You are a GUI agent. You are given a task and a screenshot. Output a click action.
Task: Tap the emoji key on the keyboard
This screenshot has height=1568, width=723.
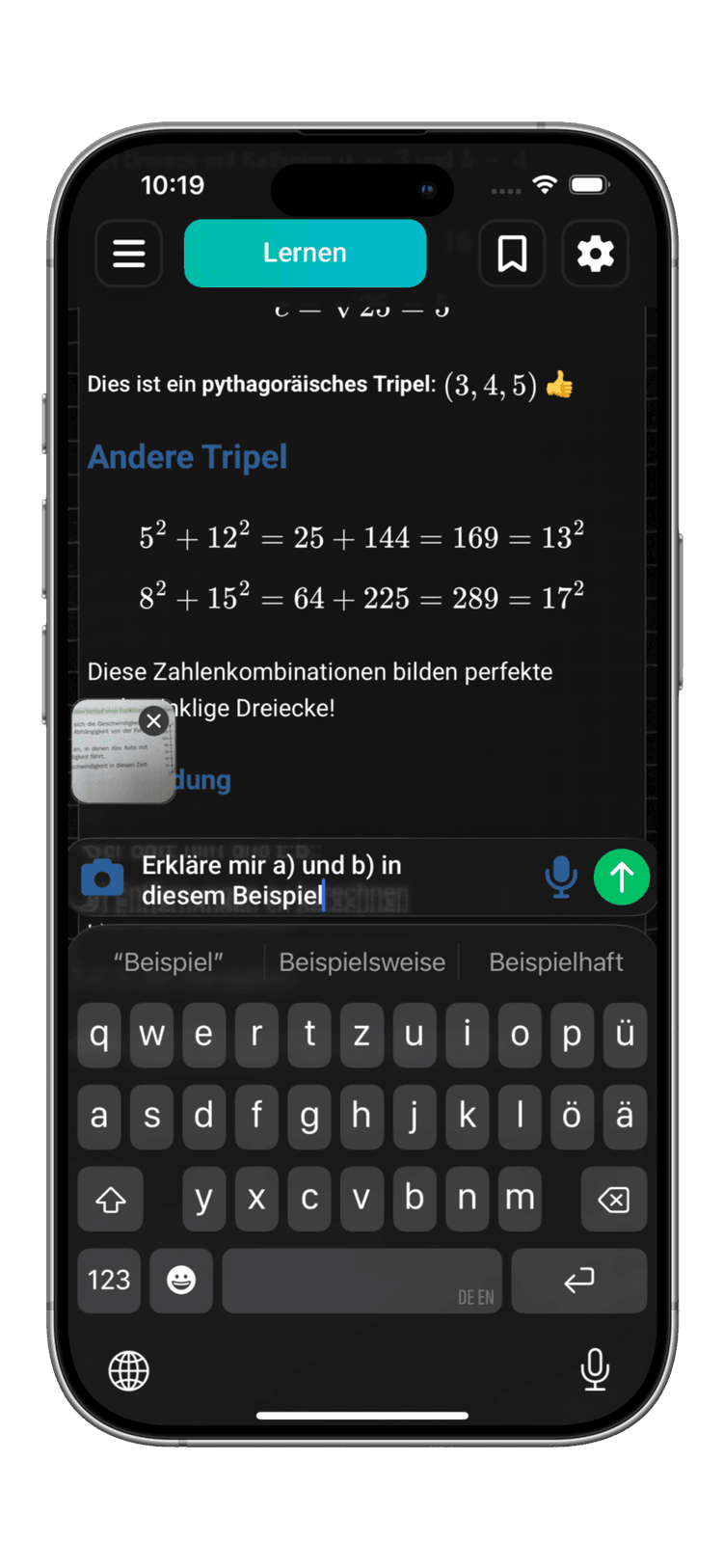click(180, 1280)
